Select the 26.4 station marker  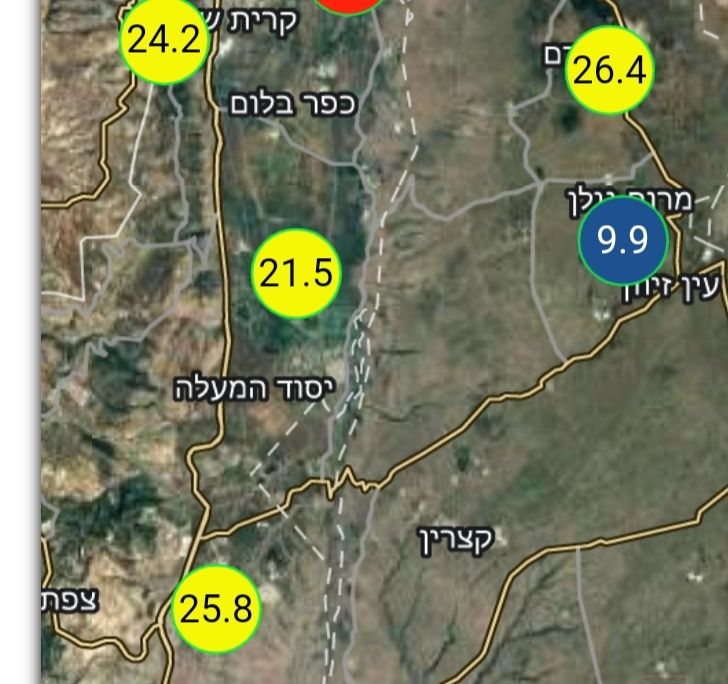pyautogui.click(x=609, y=71)
